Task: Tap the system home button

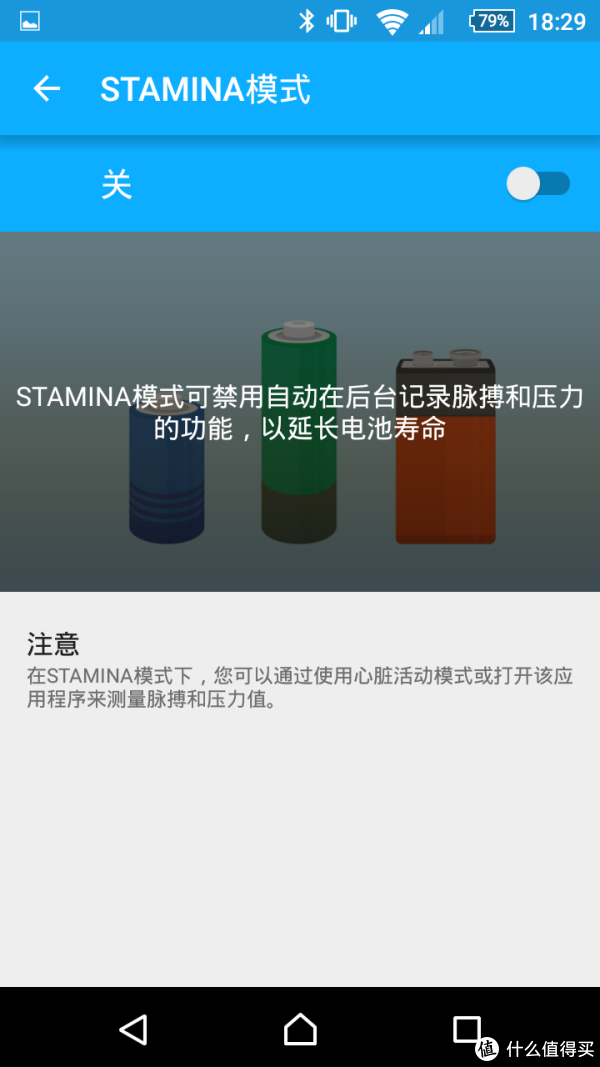Action: coord(300,1029)
